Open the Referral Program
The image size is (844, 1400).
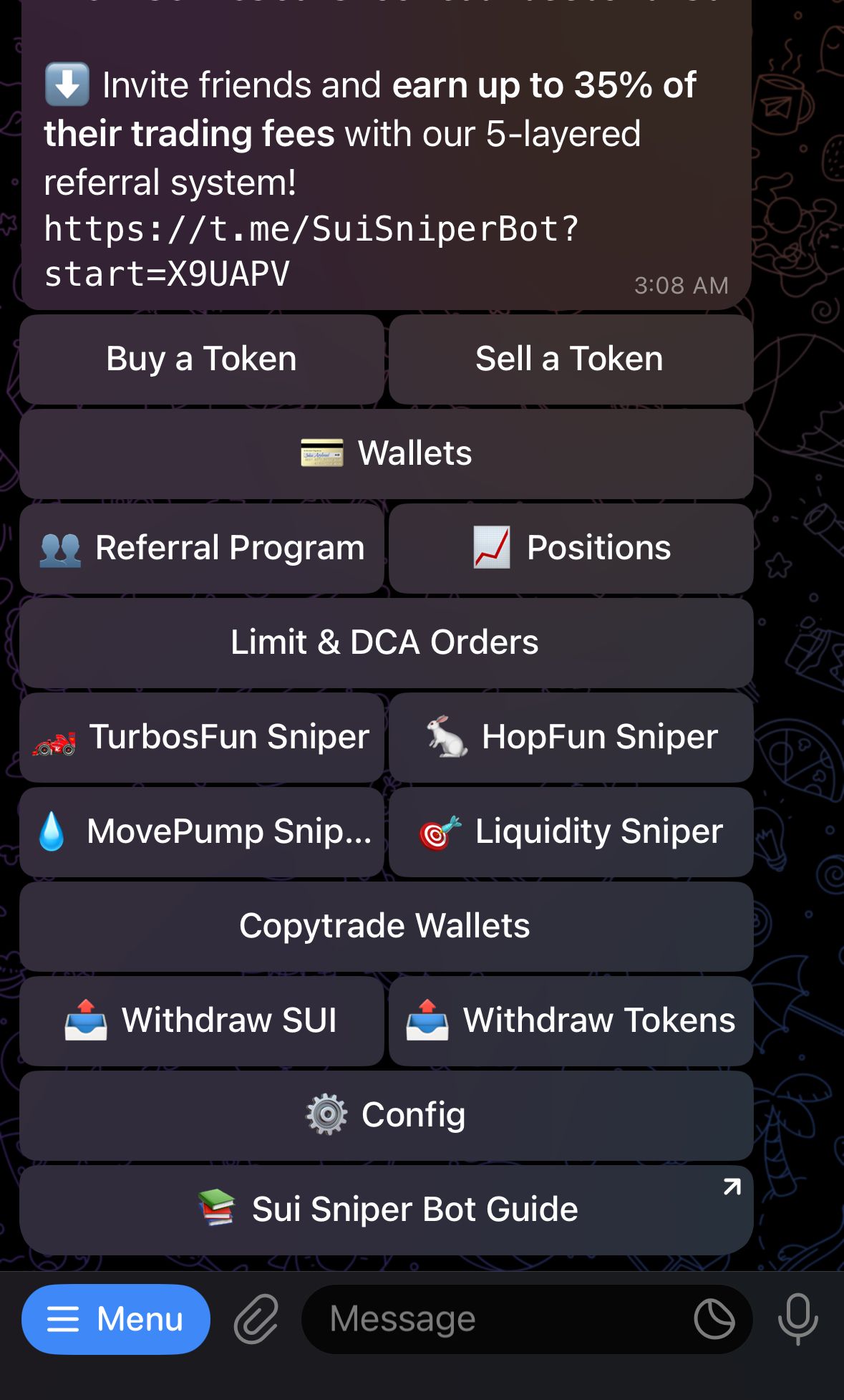pos(201,546)
